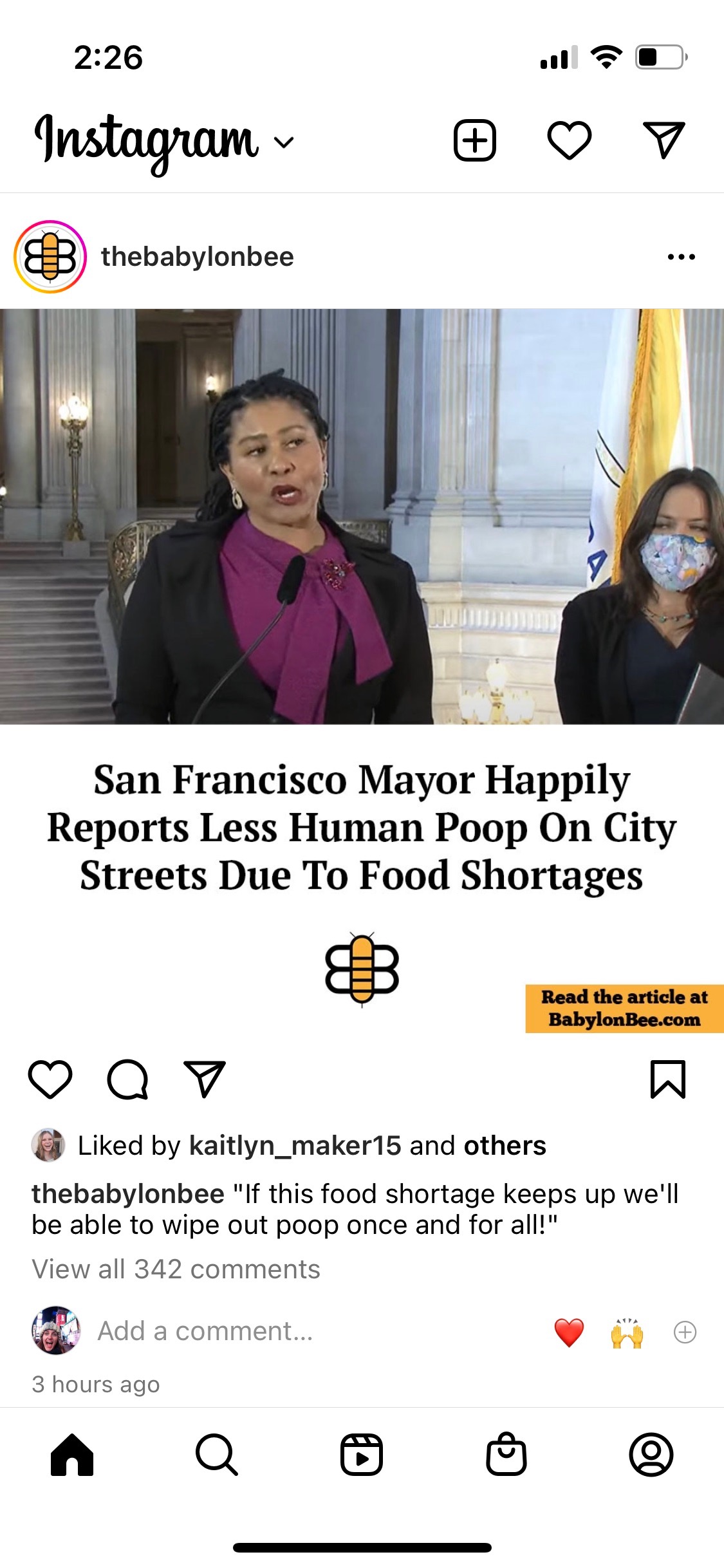This screenshot has width=724, height=1568.
Task: Share thebabylonbee's post via send icon
Action: tap(205, 1079)
